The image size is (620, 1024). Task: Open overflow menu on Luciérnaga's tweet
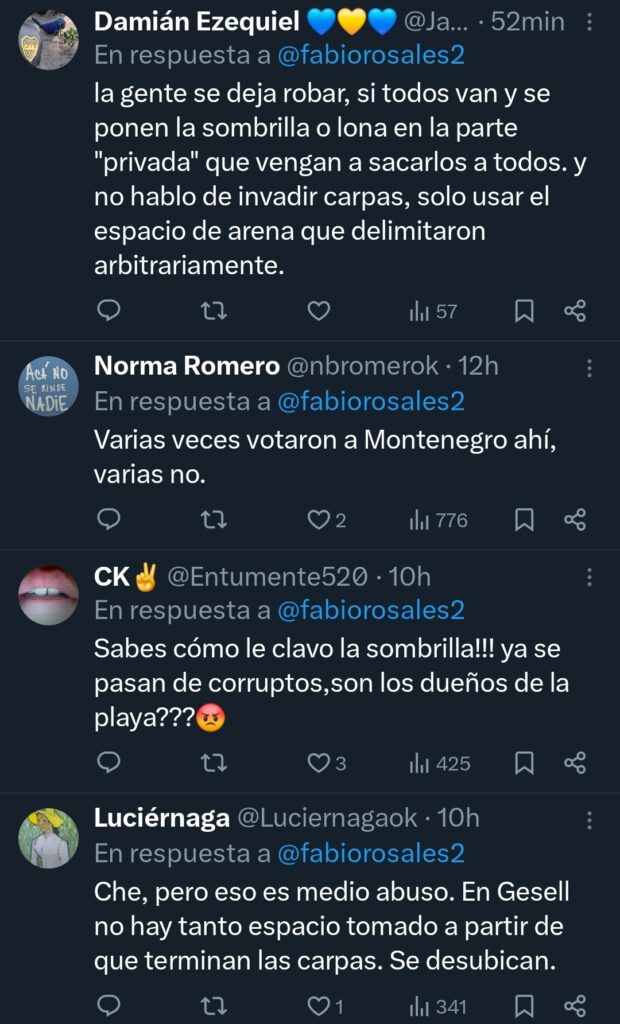590,819
